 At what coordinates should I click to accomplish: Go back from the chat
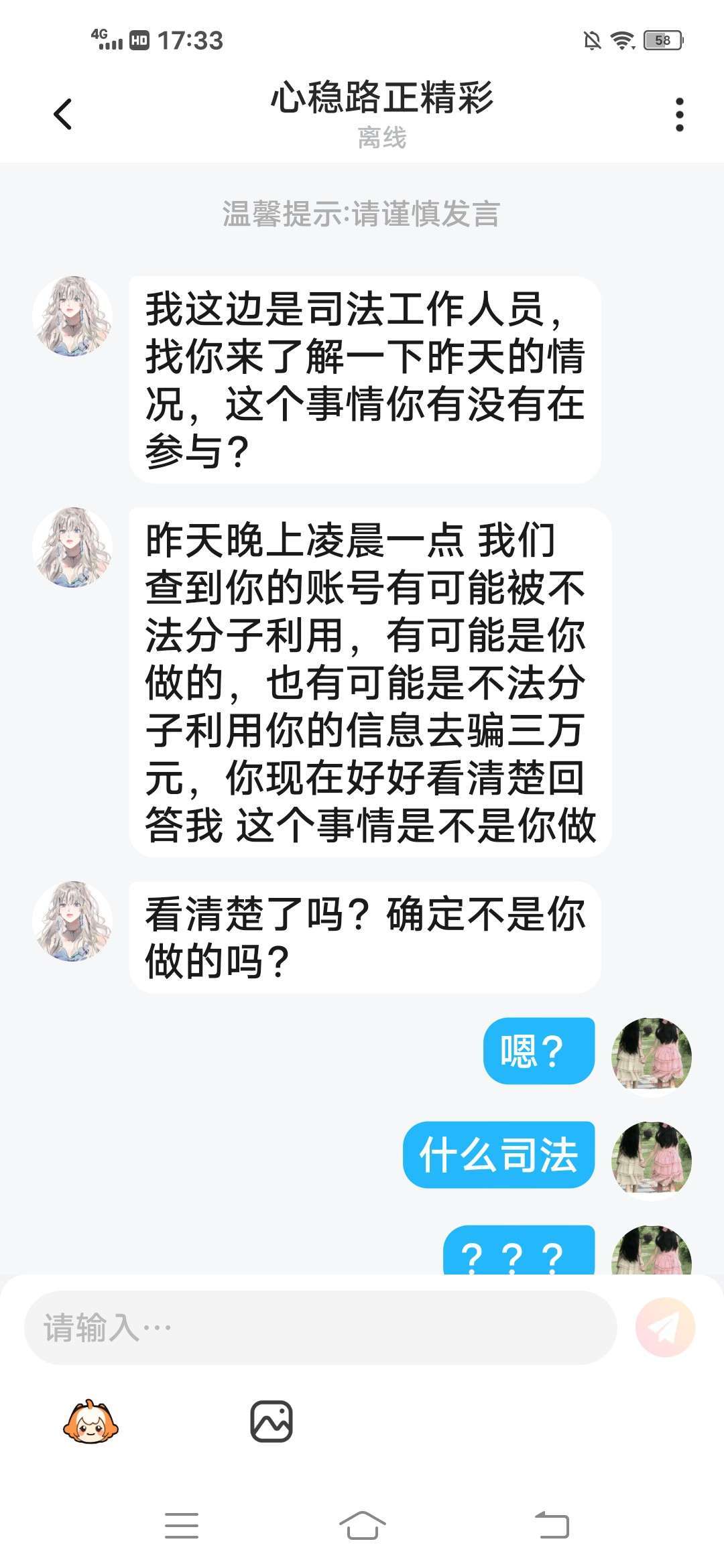click(62, 114)
